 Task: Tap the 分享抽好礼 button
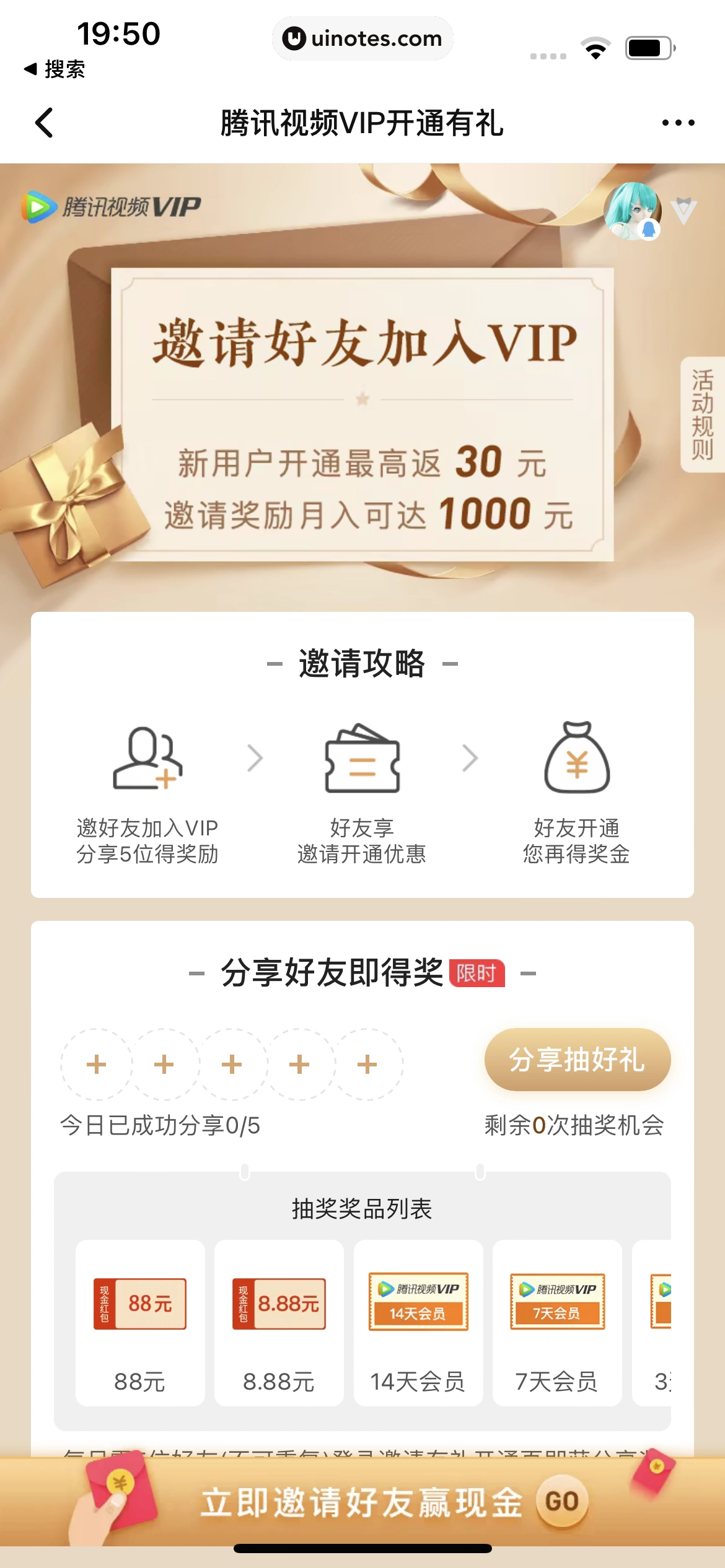[577, 1059]
